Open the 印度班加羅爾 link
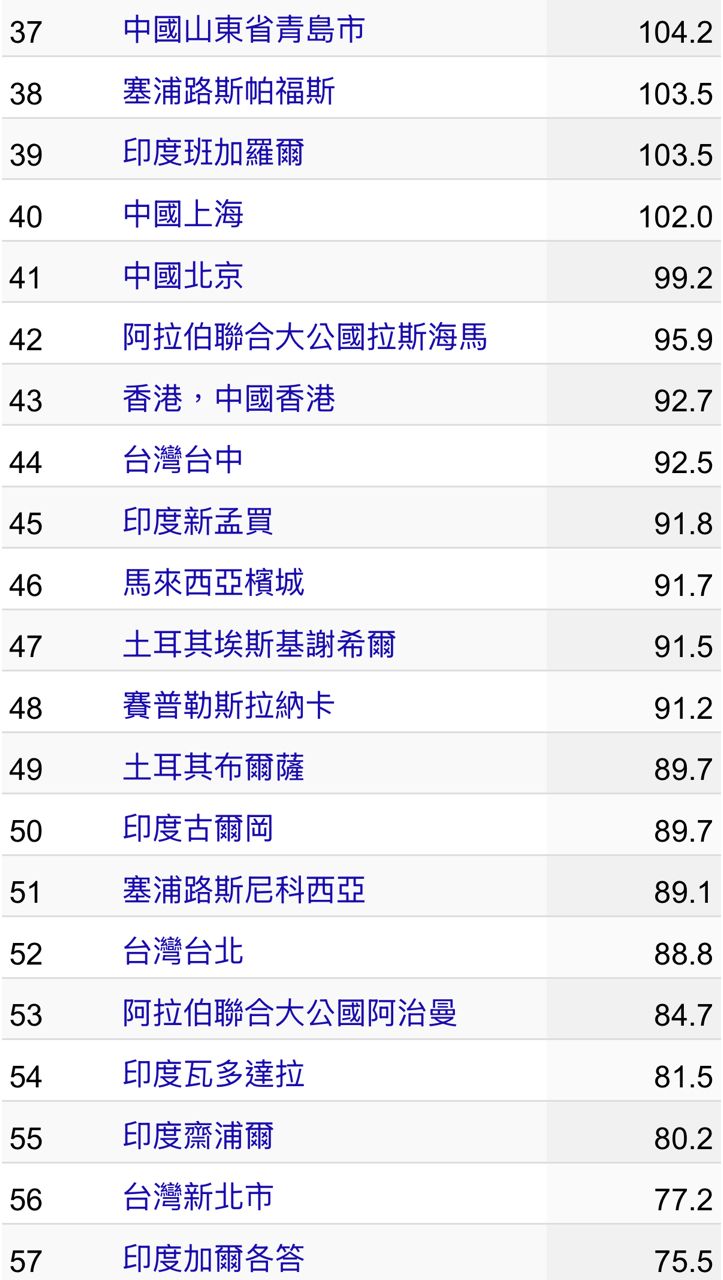Image resolution: width=723 pixels, height=1280 pixels. click(213, 153)
